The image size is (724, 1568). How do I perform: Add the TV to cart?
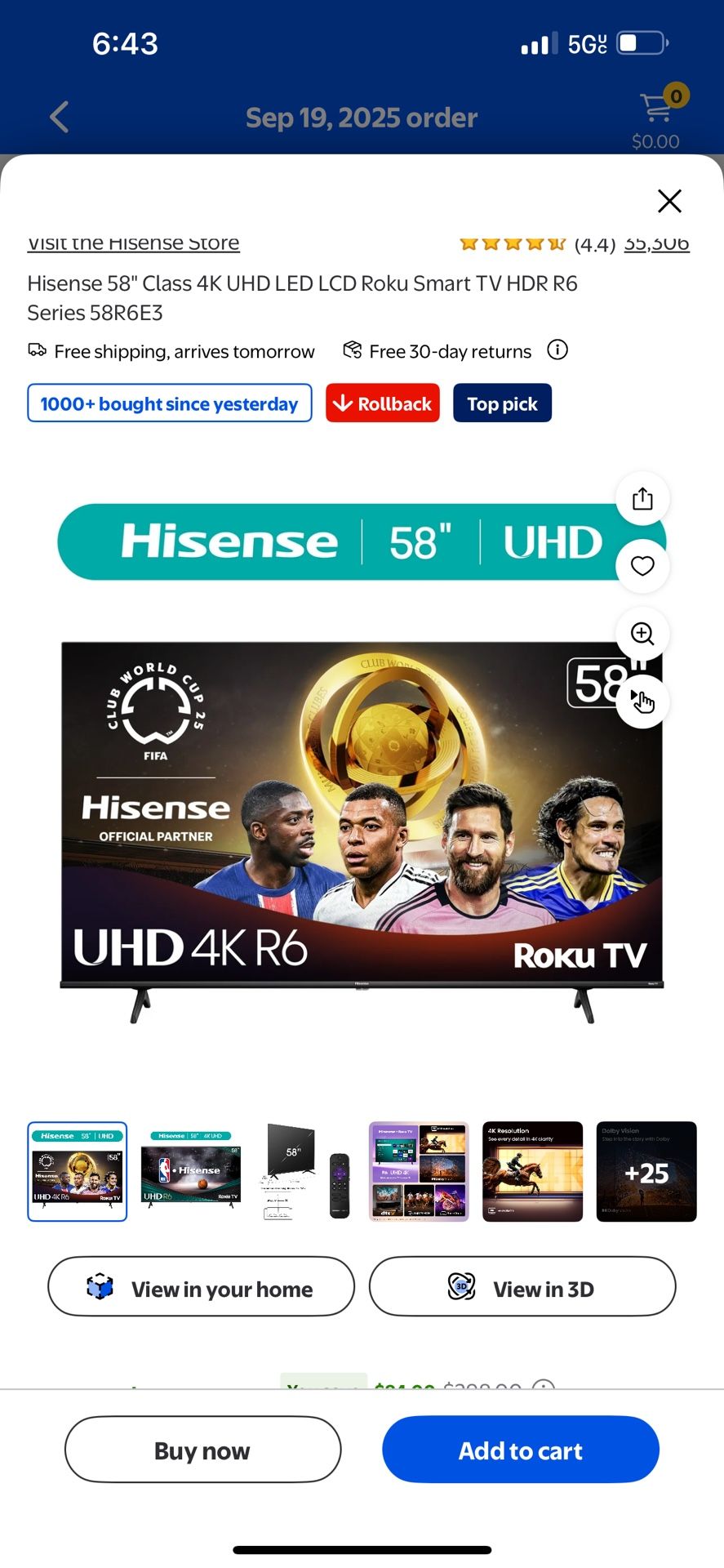coord(521,1450)
